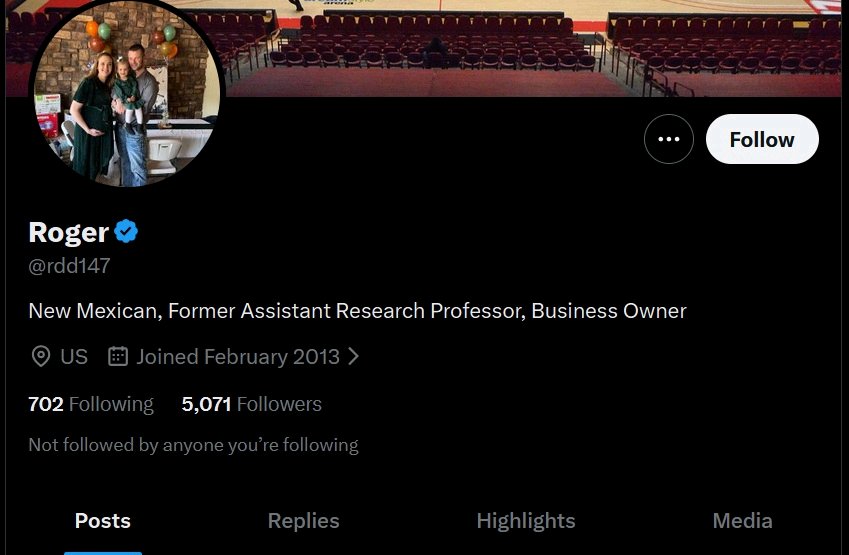
Task: Select the Posts tab
Action: tap(103, 521)
